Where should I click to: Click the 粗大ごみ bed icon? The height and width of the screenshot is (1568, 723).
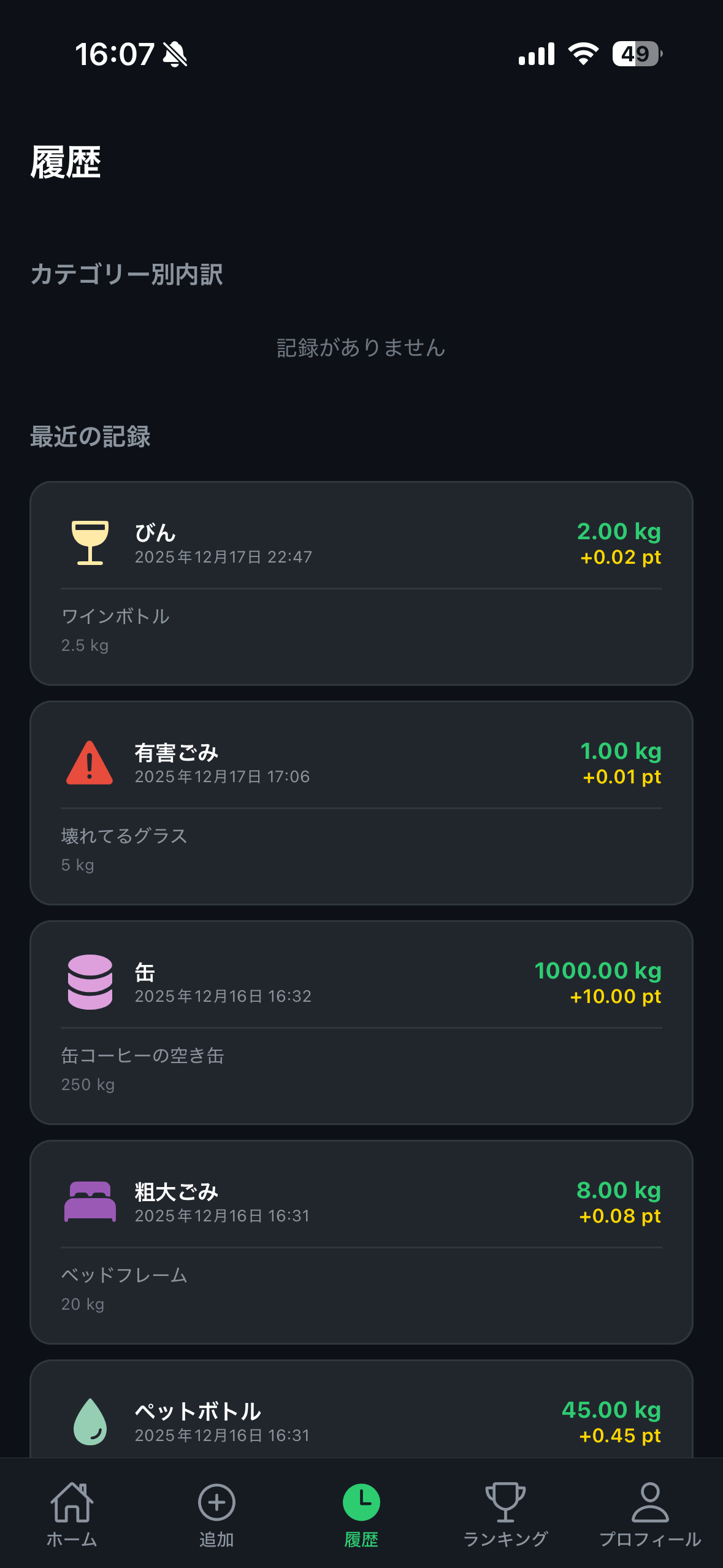point(90,1201)
